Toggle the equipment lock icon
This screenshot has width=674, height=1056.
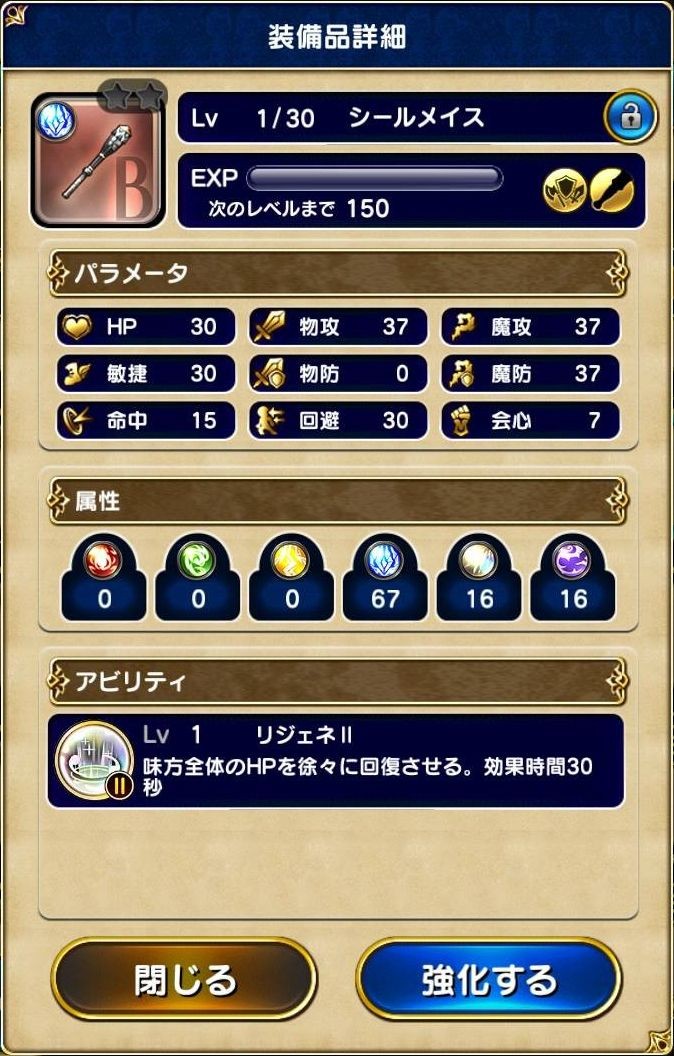tap(630, 117)
